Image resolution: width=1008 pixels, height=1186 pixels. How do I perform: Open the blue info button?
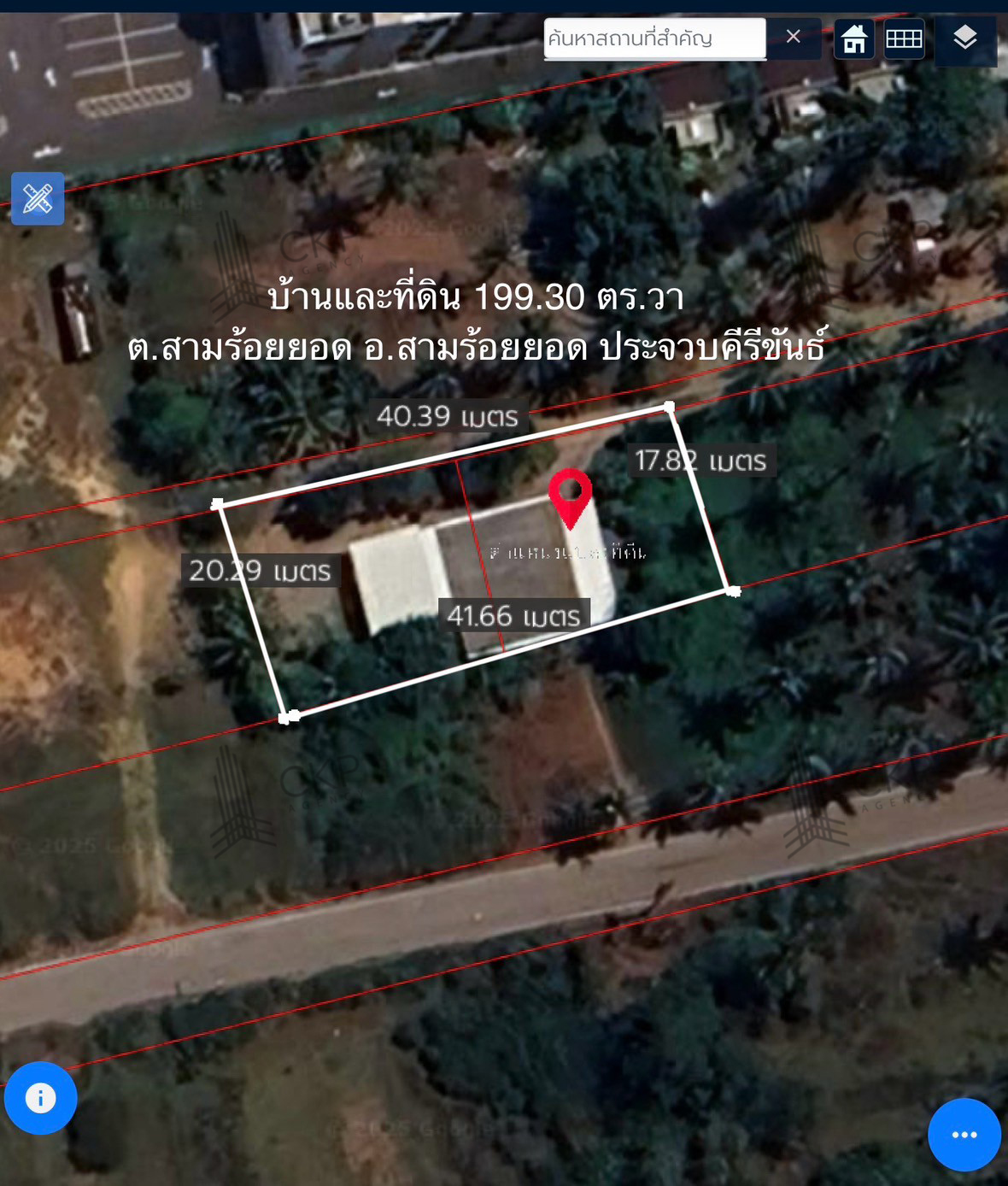(40, 1098)
